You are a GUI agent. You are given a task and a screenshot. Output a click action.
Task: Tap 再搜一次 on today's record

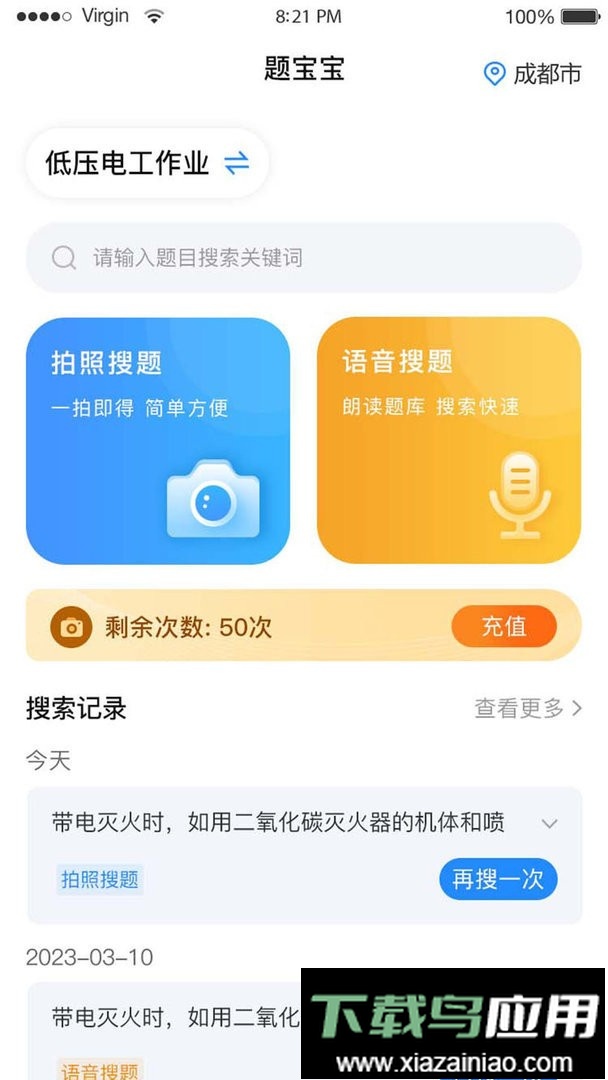[x=497, y=879]
